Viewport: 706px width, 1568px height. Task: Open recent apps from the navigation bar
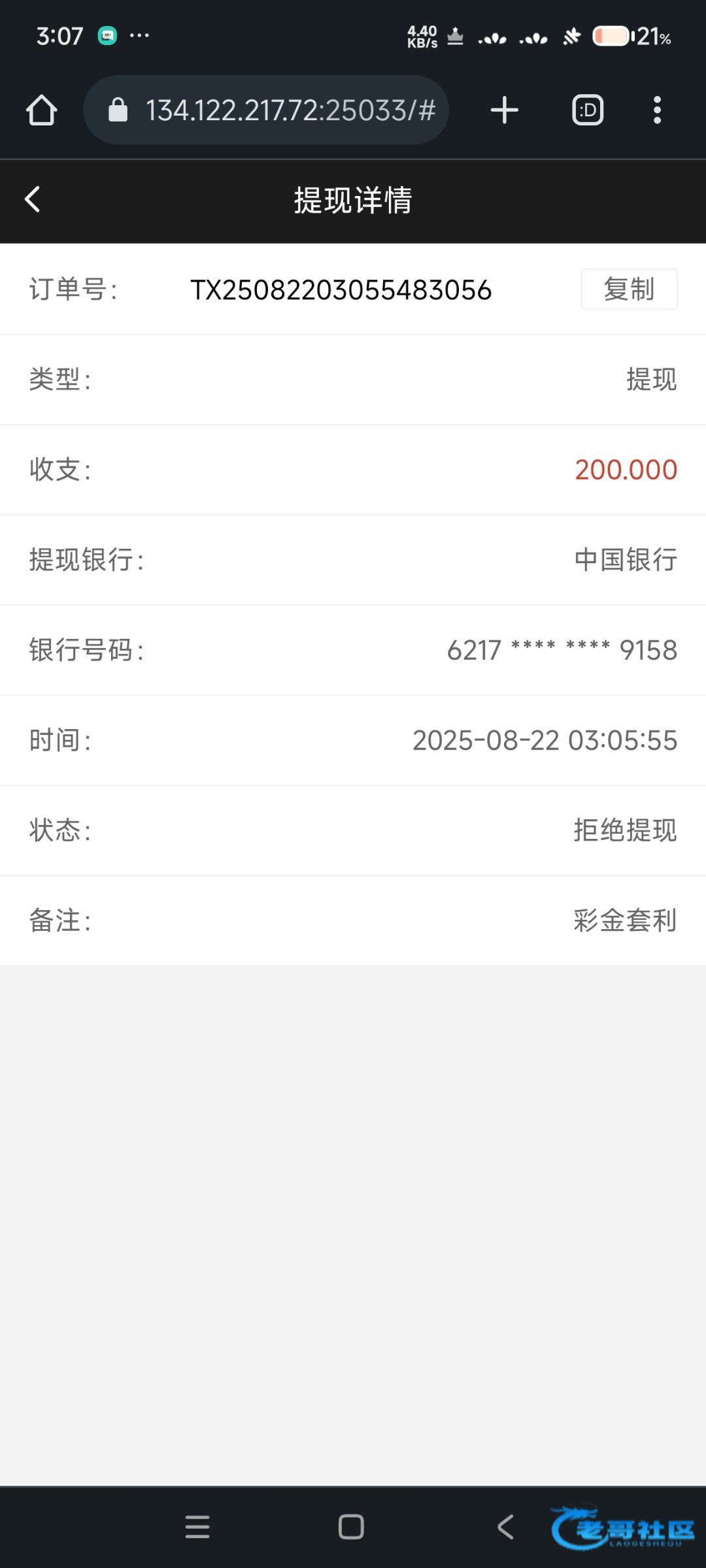pyautogui.click(x=197, y=1527)
